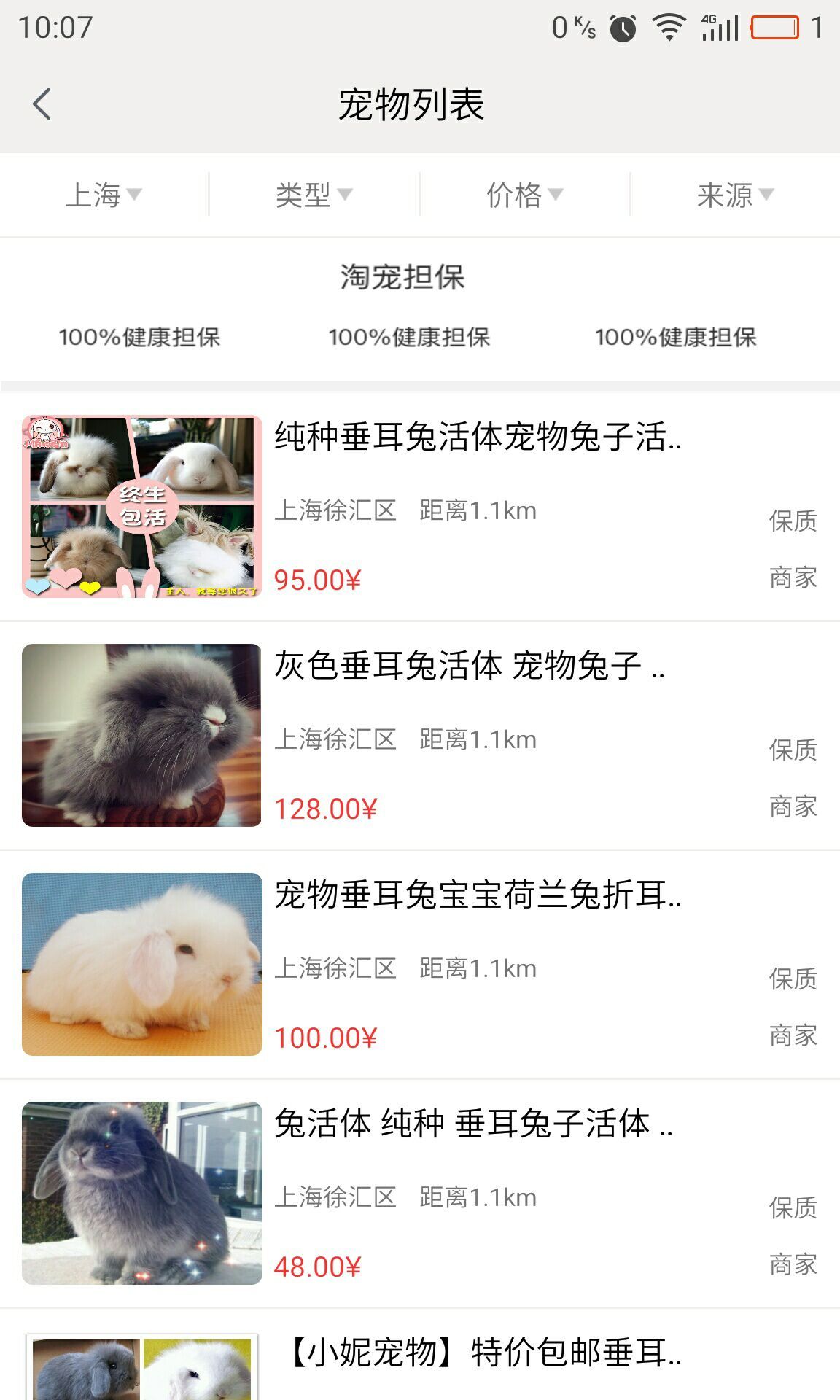840x1400 pixels.
Task: View the 灰色垂耳兔活体 listing at 128.00¥
Action: click(x=469, y=666)
